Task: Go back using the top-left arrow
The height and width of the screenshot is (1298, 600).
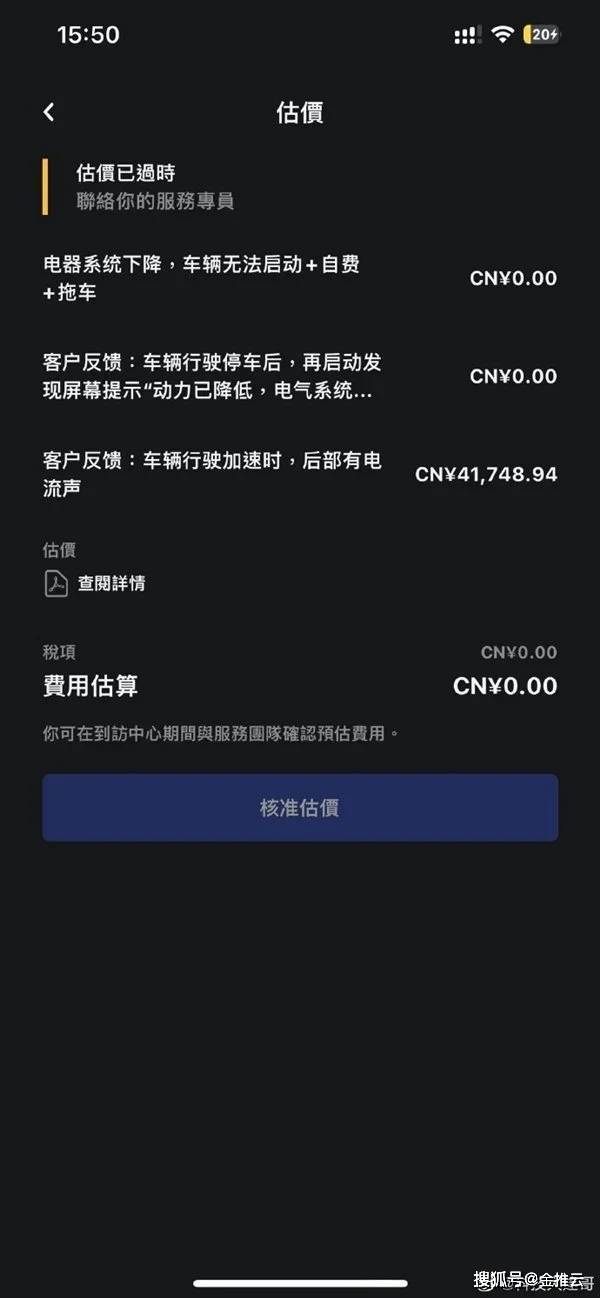Action: [x=49, y=112]
